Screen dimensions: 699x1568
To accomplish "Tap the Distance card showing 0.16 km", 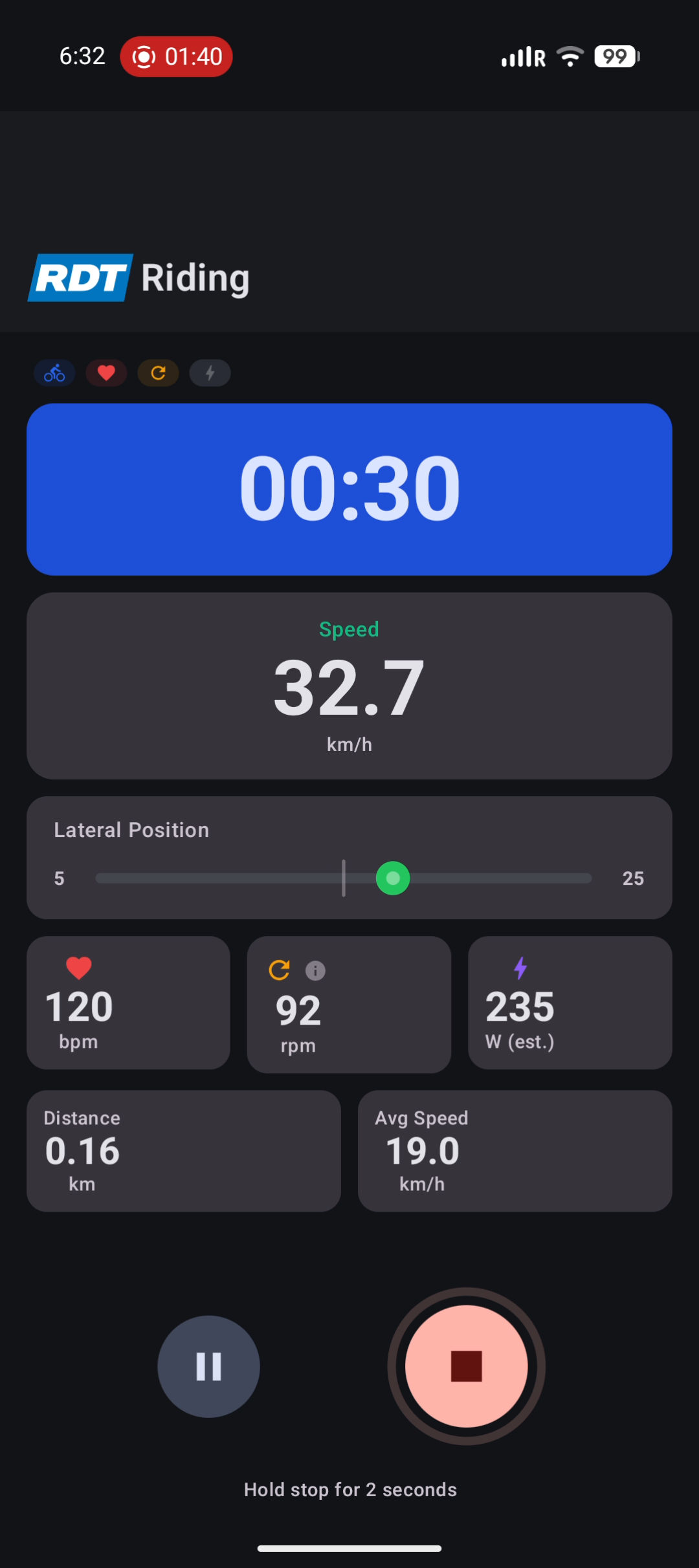I will (183, 1151).
